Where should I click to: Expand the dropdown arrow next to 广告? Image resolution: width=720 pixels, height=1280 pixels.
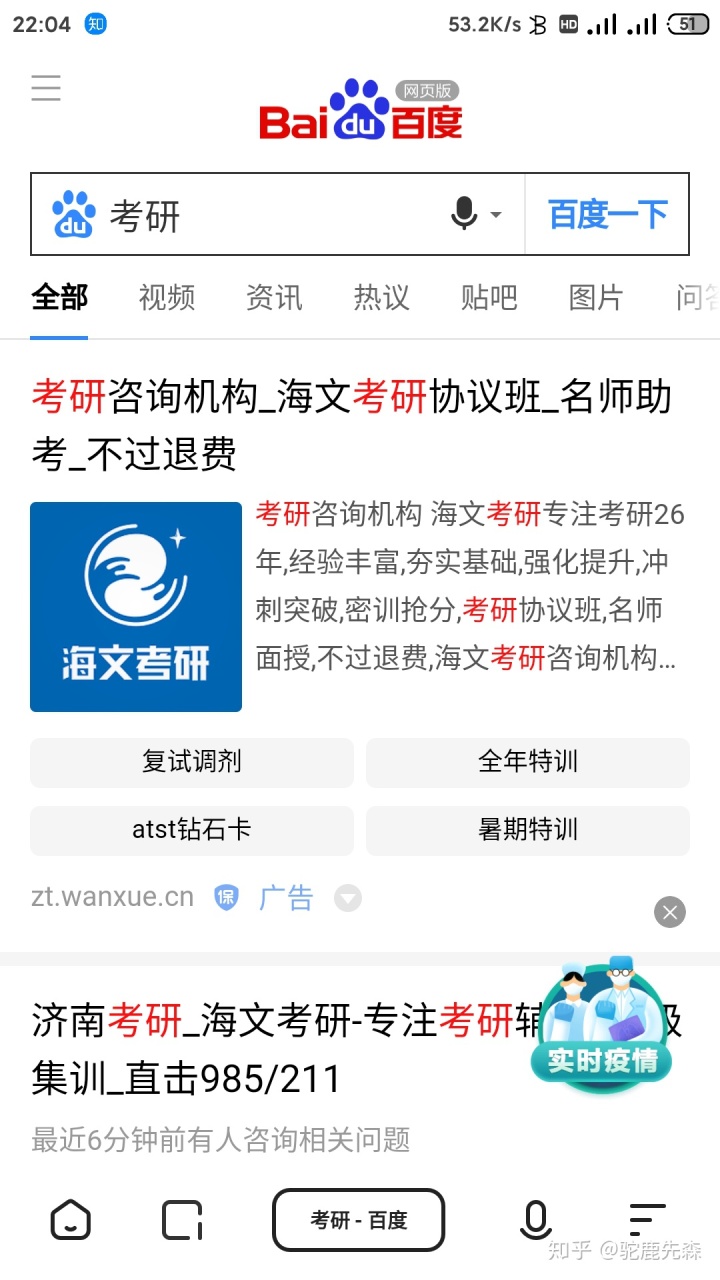(x=347, y=898)
